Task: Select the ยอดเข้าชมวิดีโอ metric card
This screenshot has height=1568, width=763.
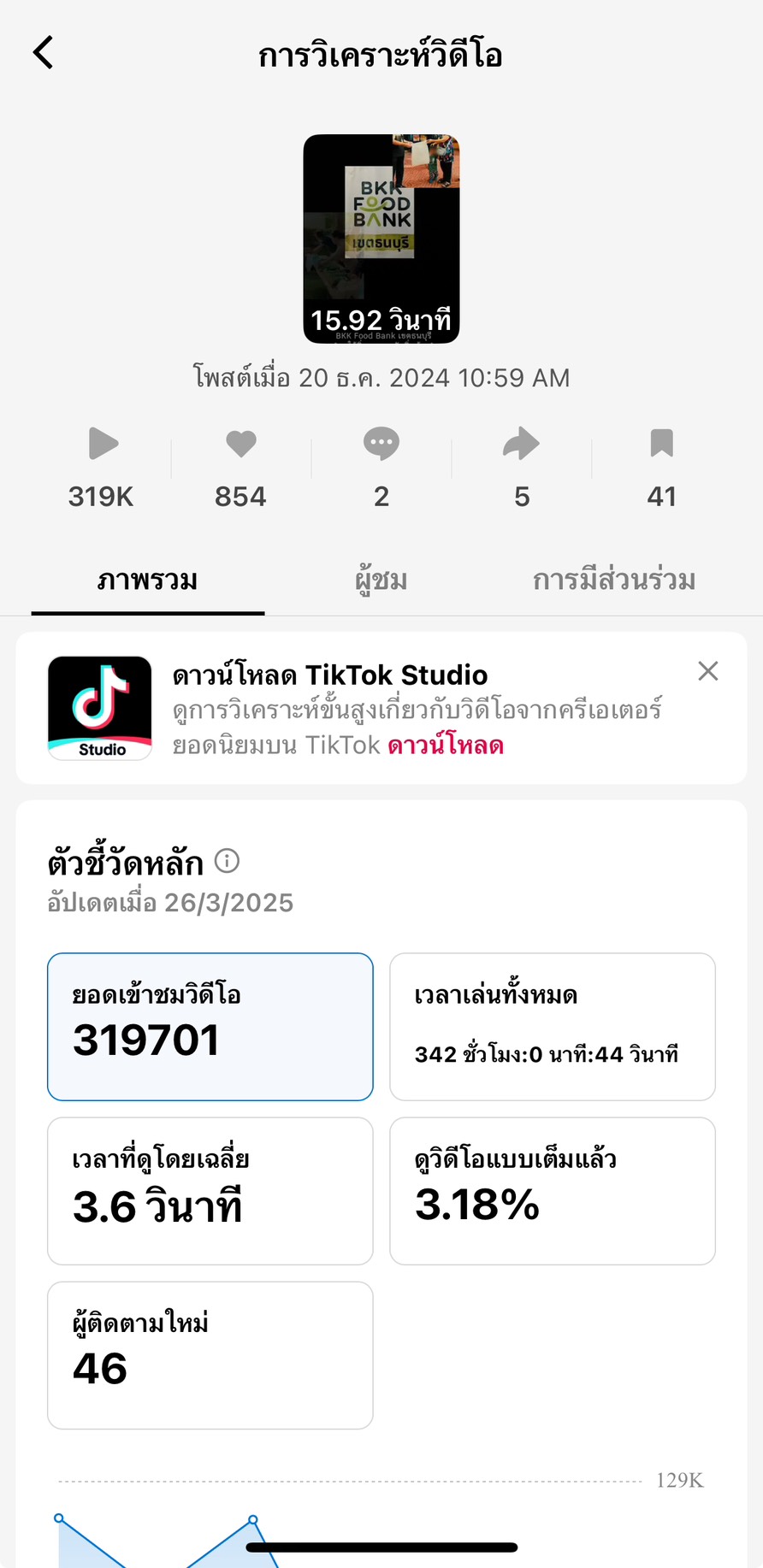Action: tap(210, 1027)
